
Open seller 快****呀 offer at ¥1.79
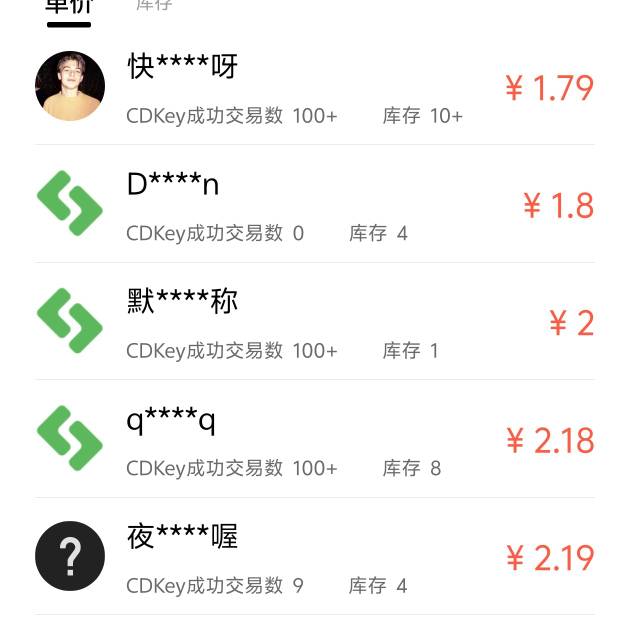pos(314,88)
